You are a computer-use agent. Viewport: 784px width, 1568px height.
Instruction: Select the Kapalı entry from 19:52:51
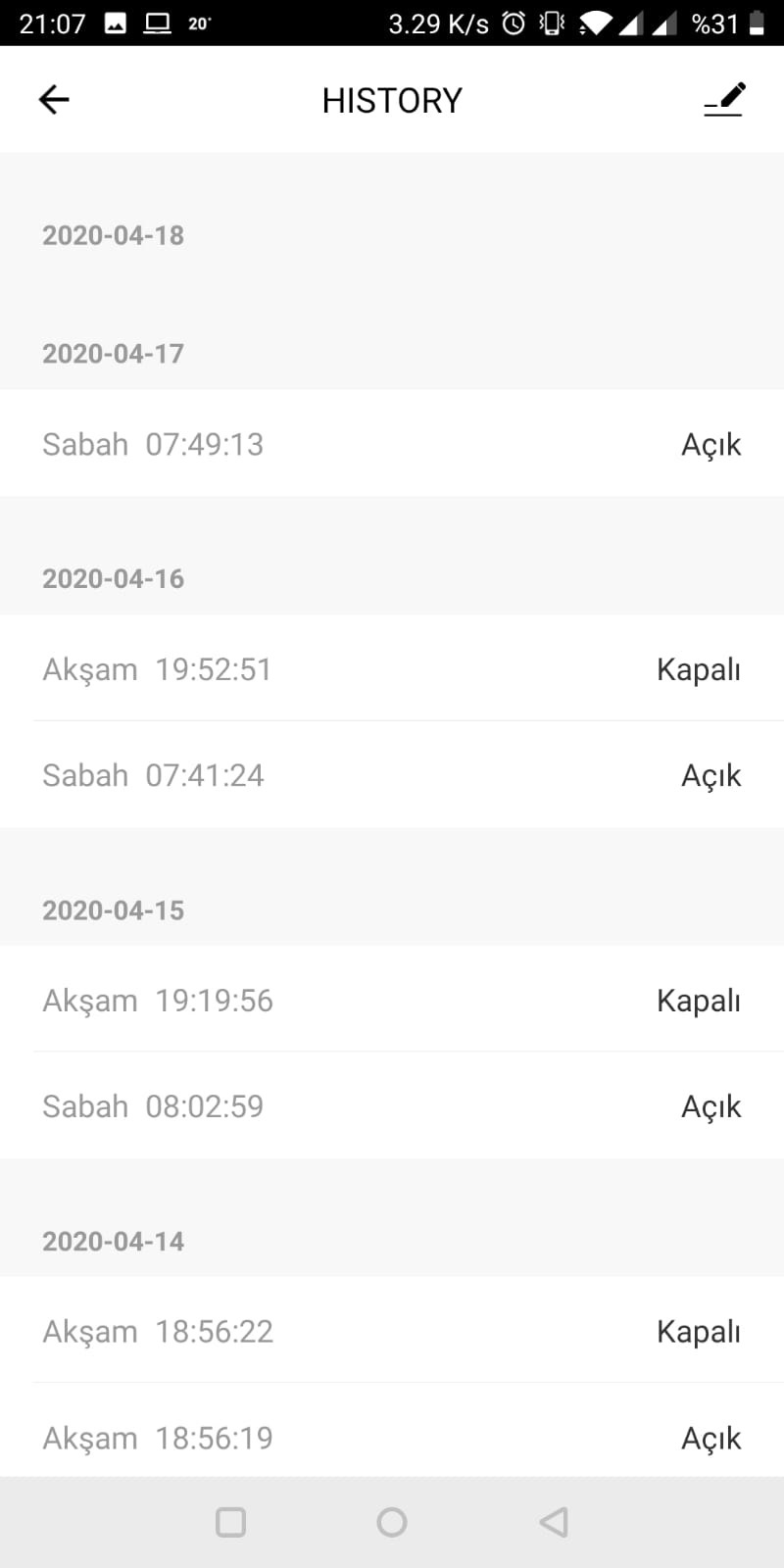[x=392, y=669]
